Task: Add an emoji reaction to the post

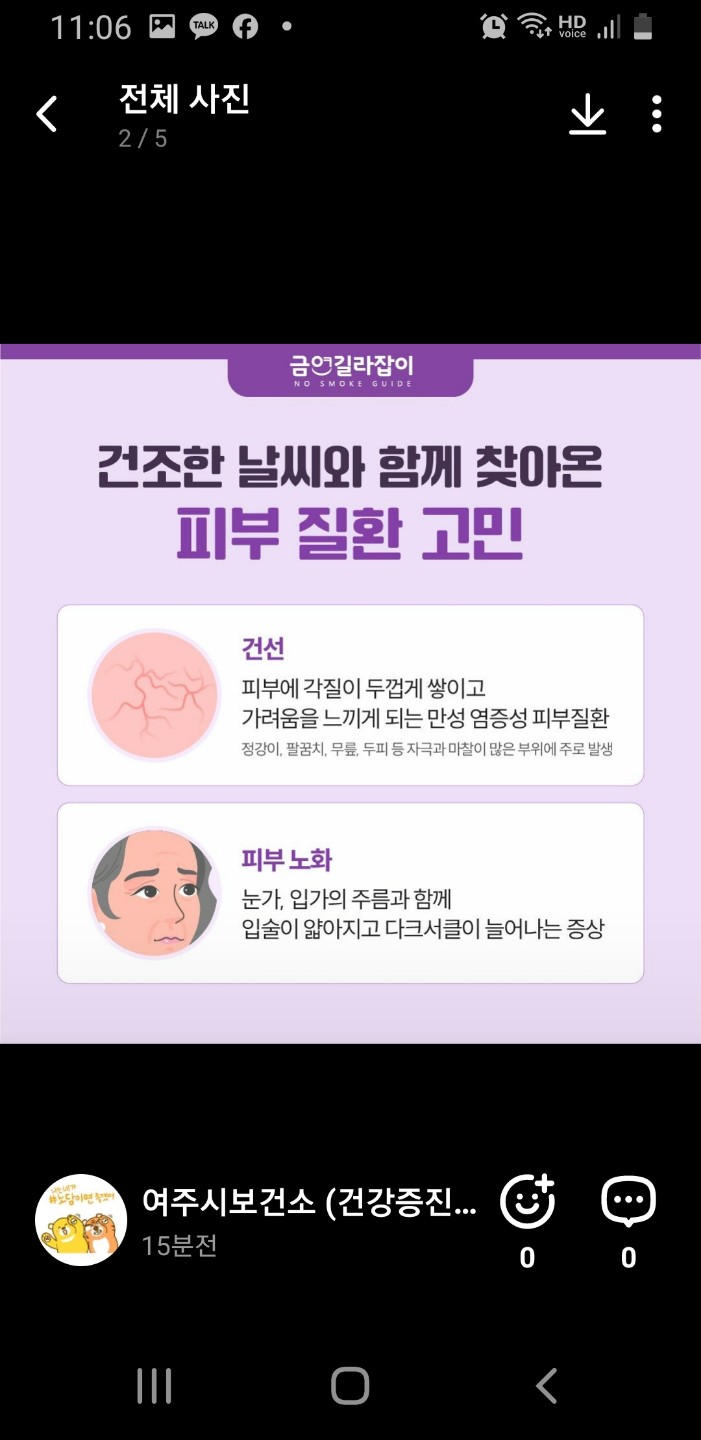Action: click(527, 1203)
